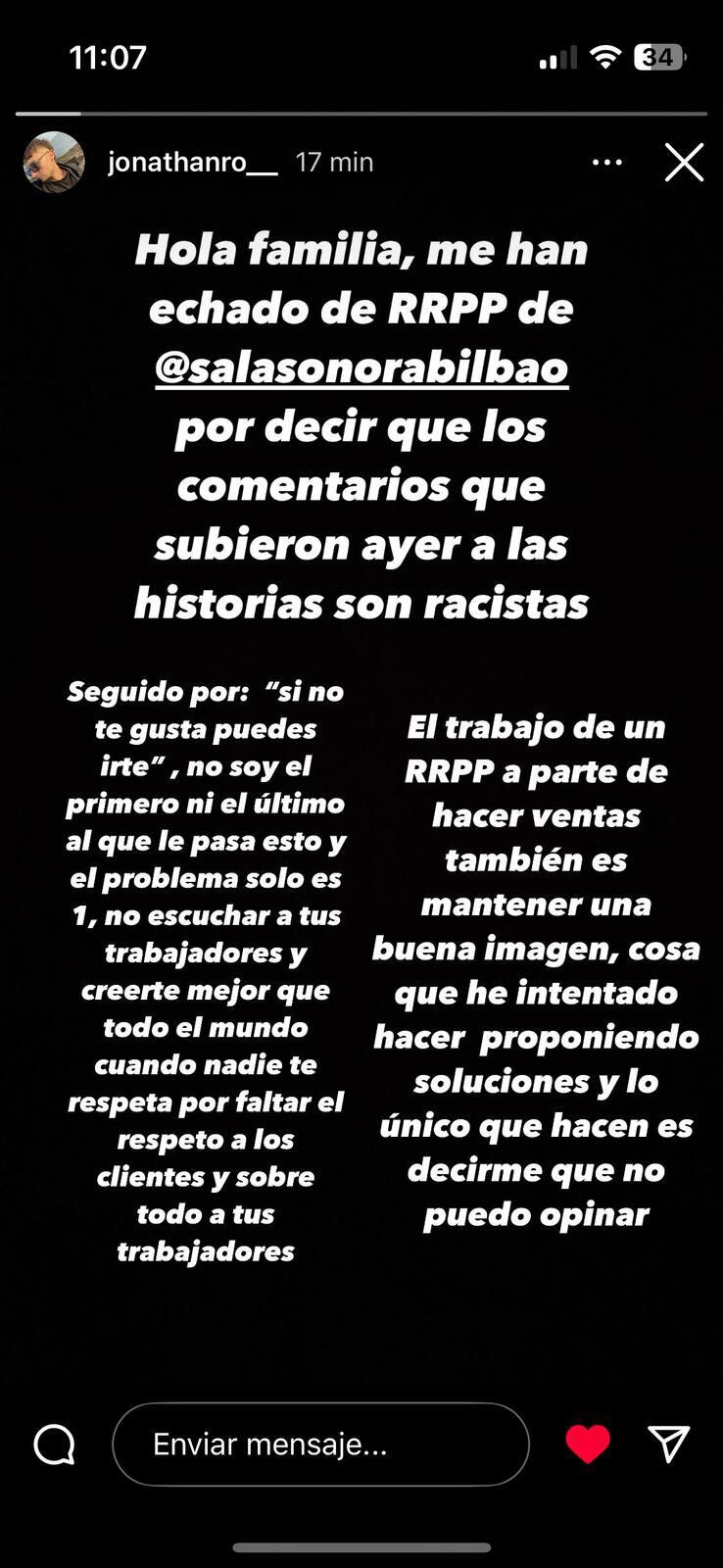
Task: Tap the Enviar mensaje field
Action: [320, 1445]
